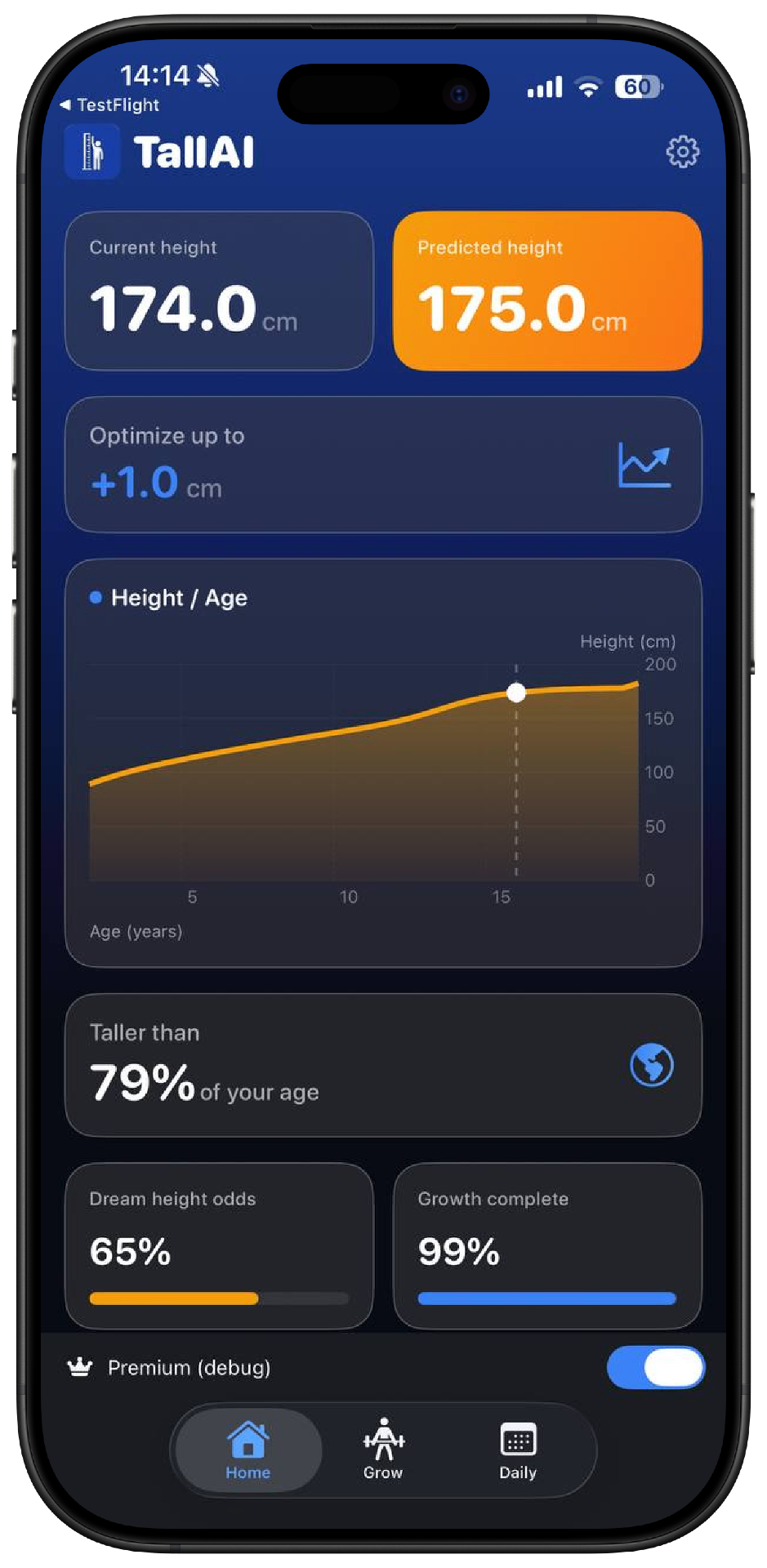Switch to the Grow tab

(383, 1450)
